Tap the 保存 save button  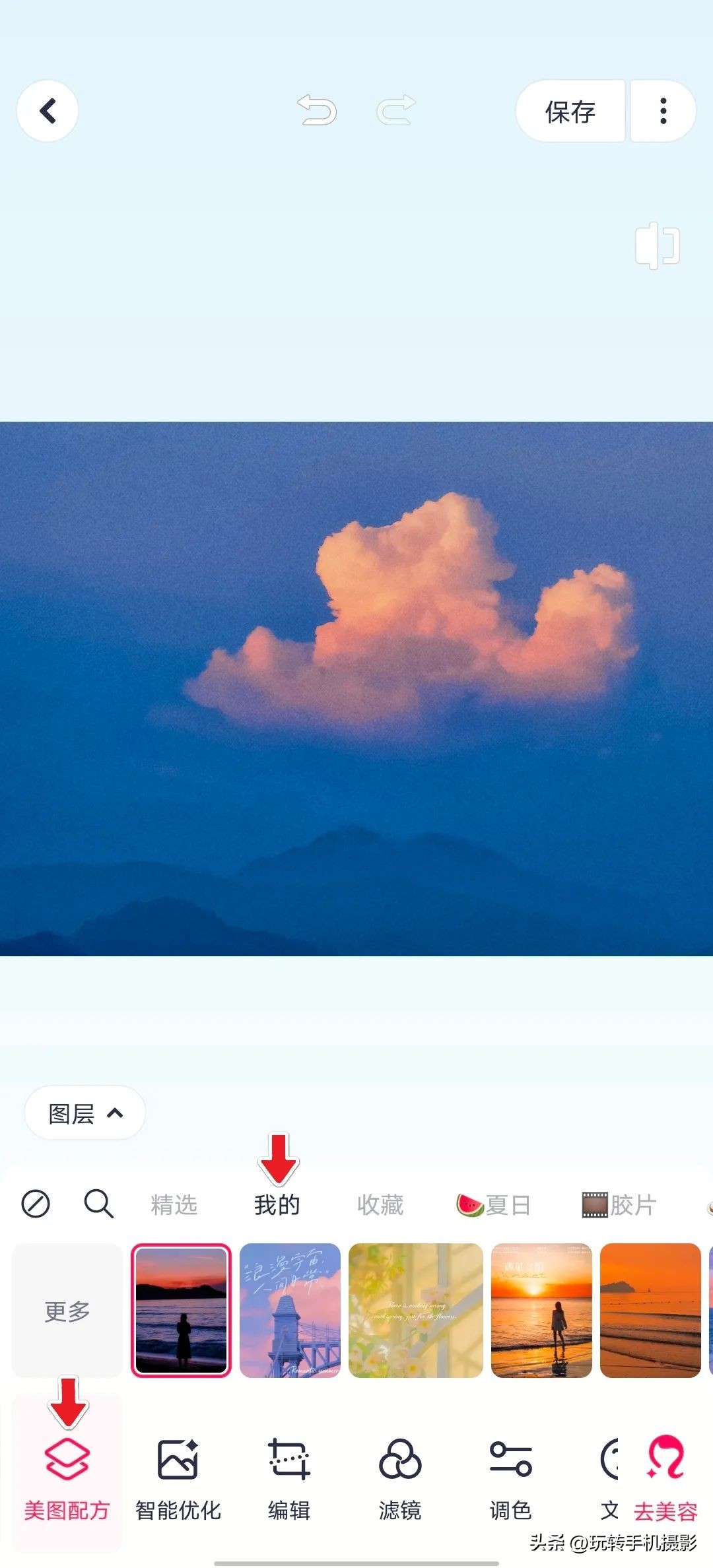tap(570, 112)
